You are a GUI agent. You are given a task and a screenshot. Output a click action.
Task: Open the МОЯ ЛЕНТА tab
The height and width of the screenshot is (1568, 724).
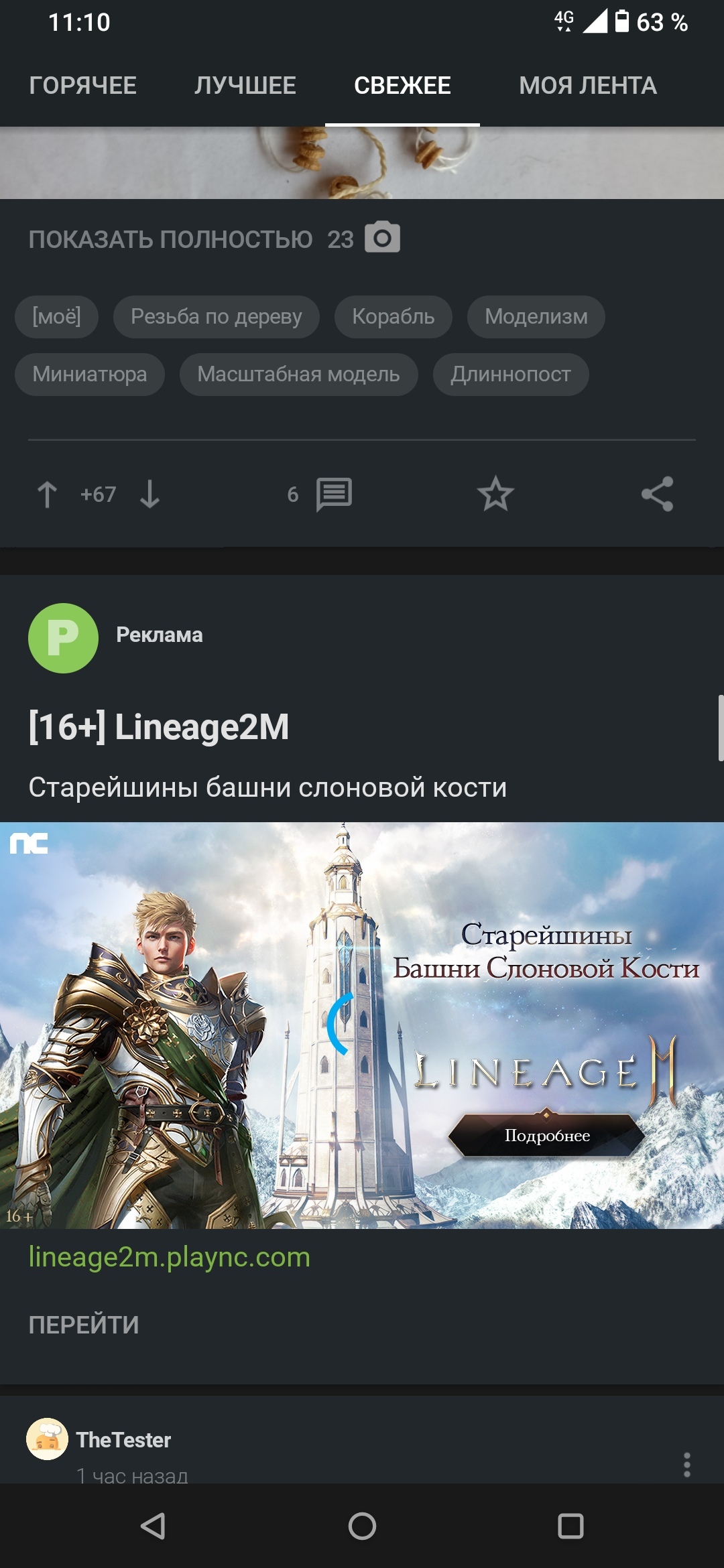[587, 86]
